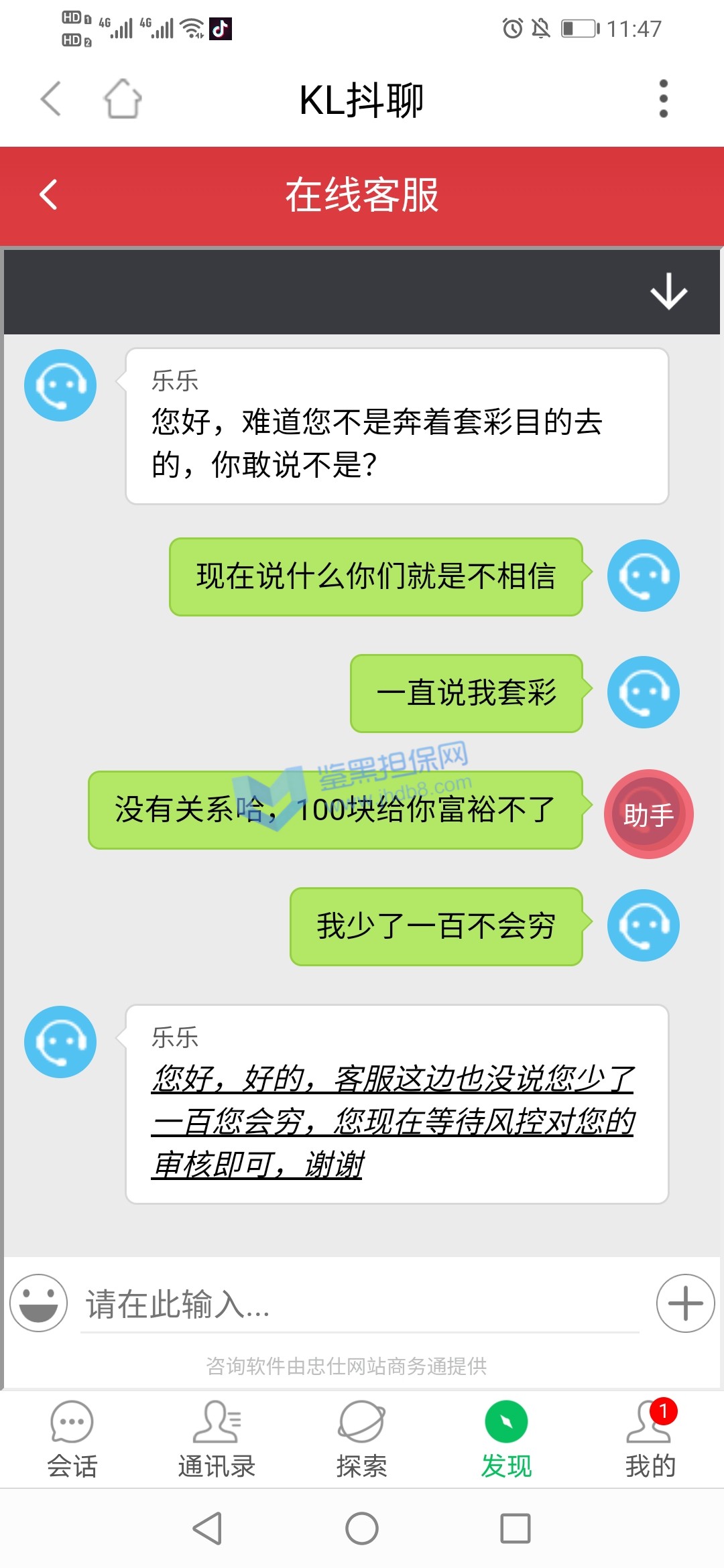
Task: Tap the underlined 乐乐 reply about 风控审核
Action: click(392, 1120)
